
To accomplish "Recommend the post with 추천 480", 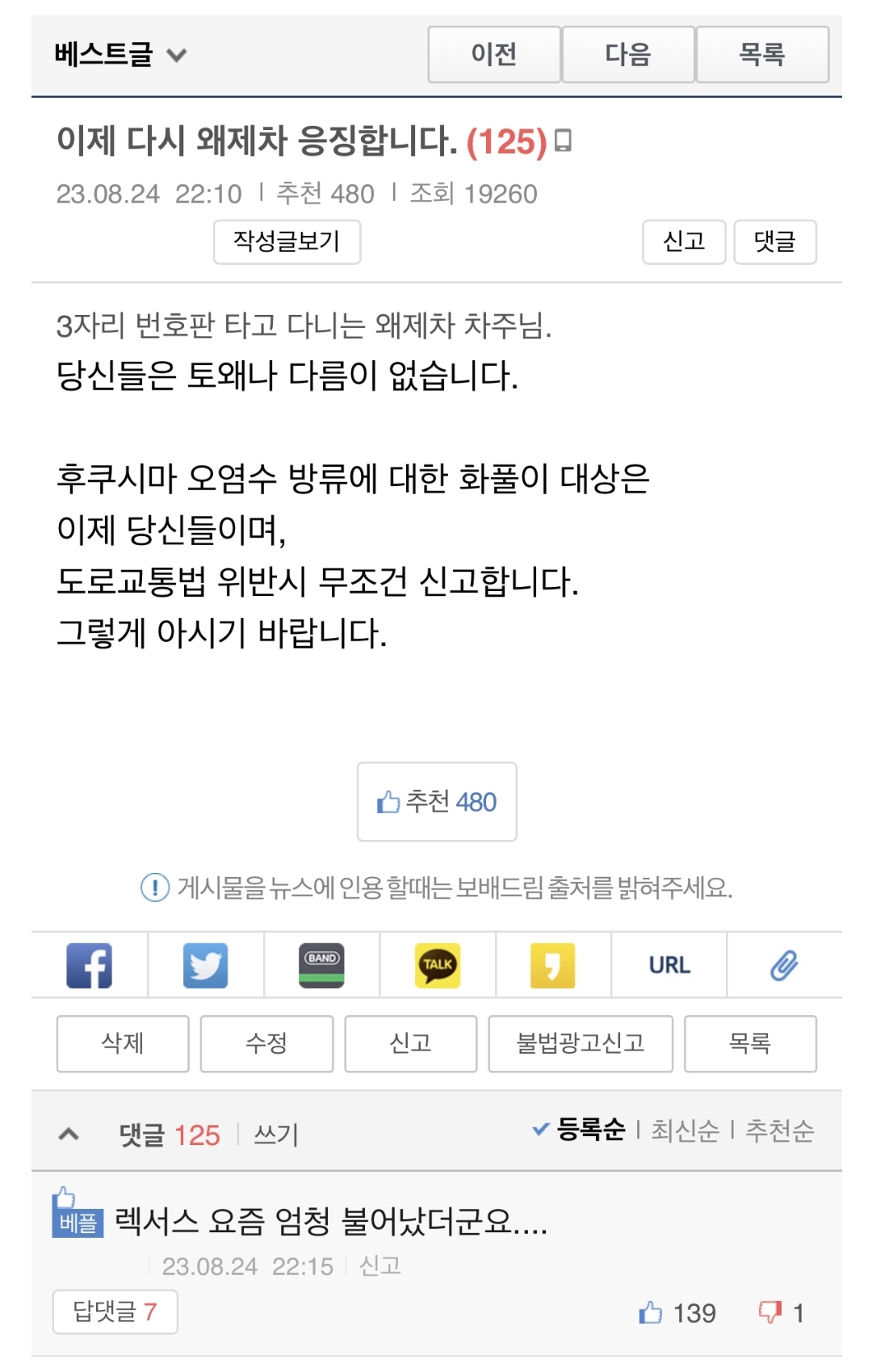I will [437, 802].
